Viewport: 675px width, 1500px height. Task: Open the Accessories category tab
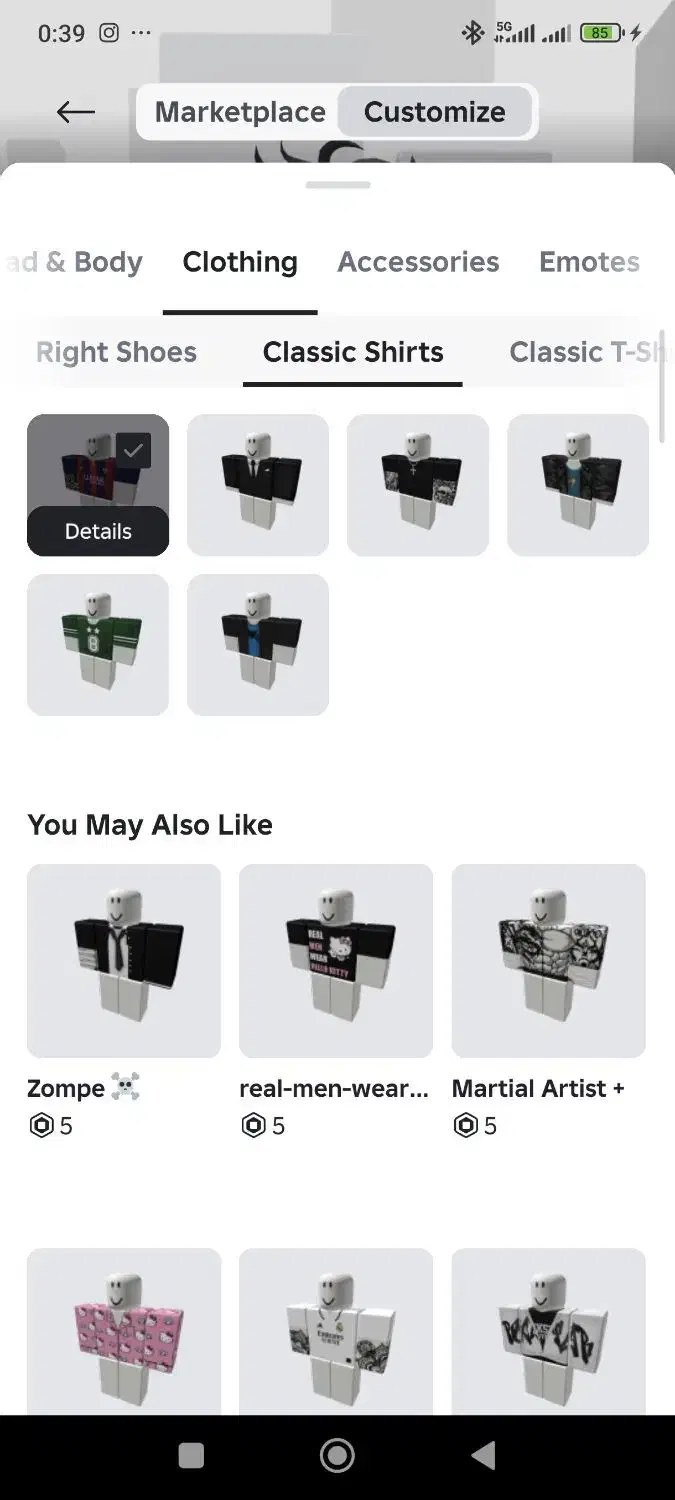[x=418, y=262]
